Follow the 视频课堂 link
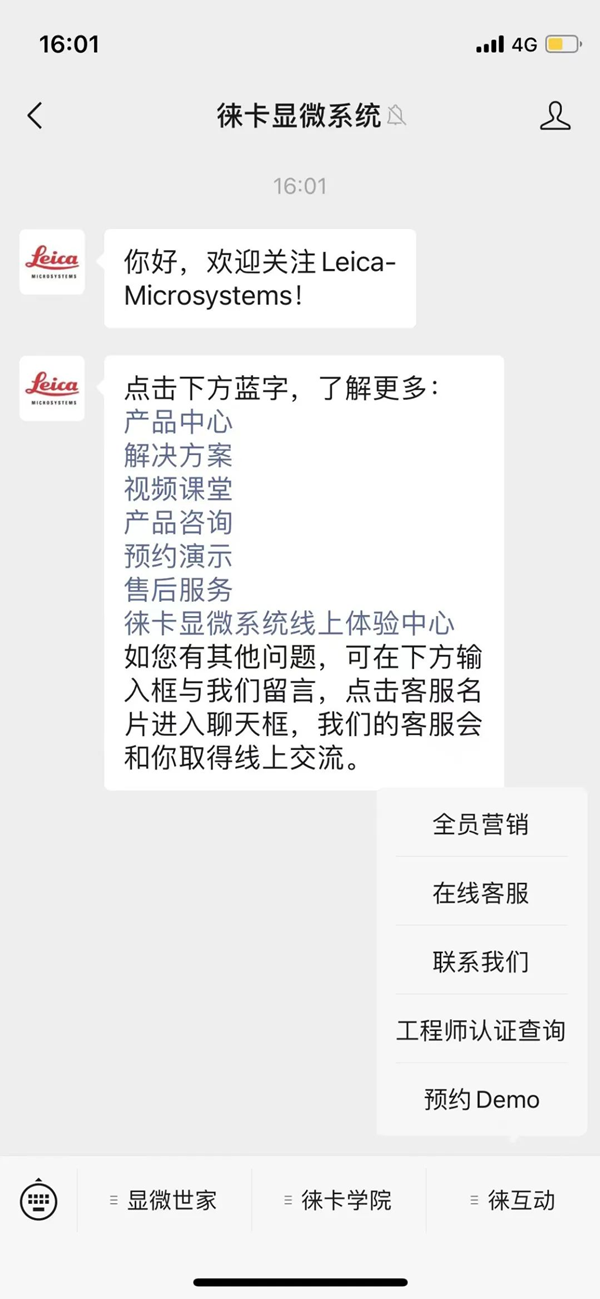 click(x=178, y=489)
